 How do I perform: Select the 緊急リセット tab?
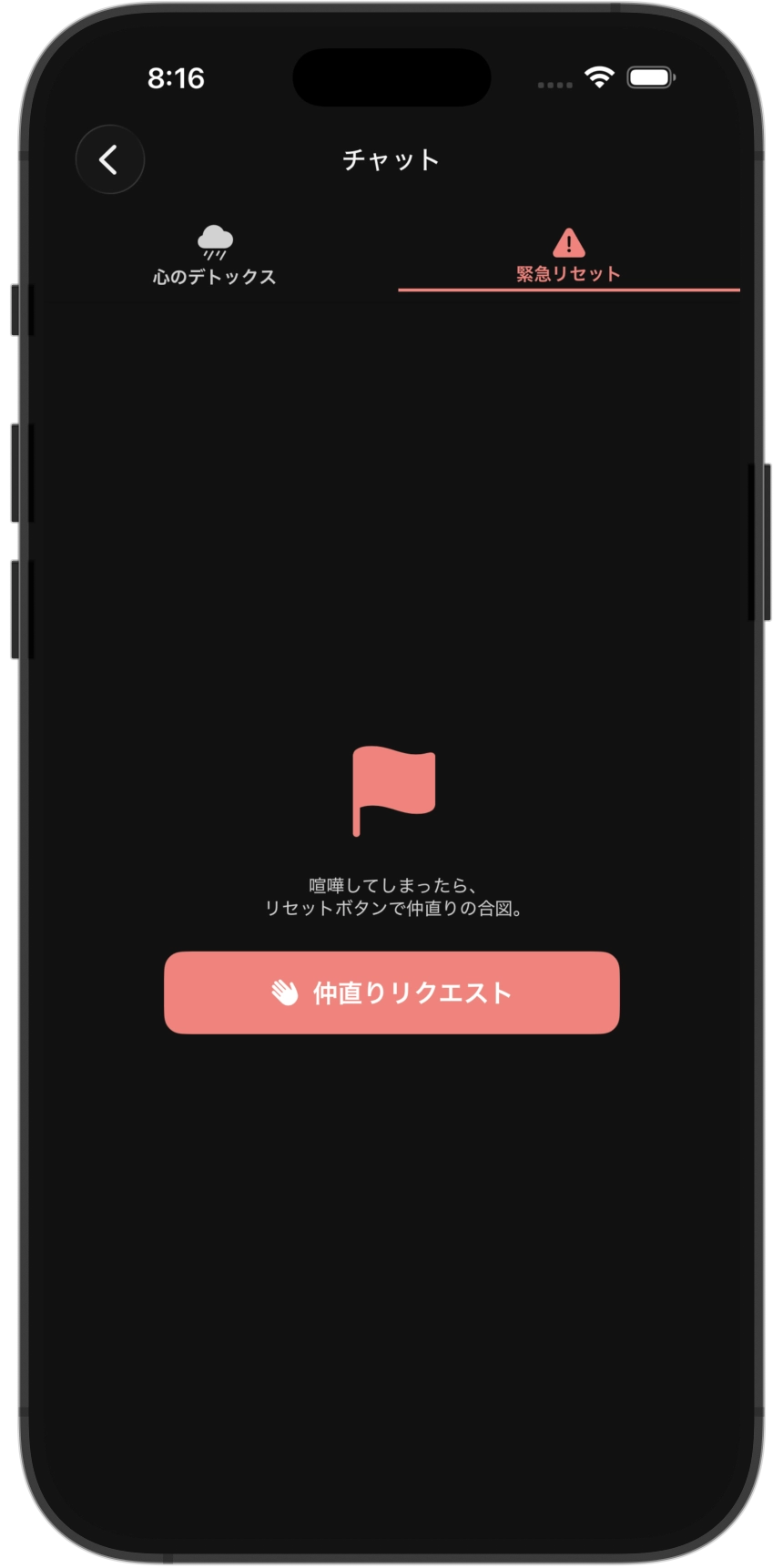click(568, 257)
